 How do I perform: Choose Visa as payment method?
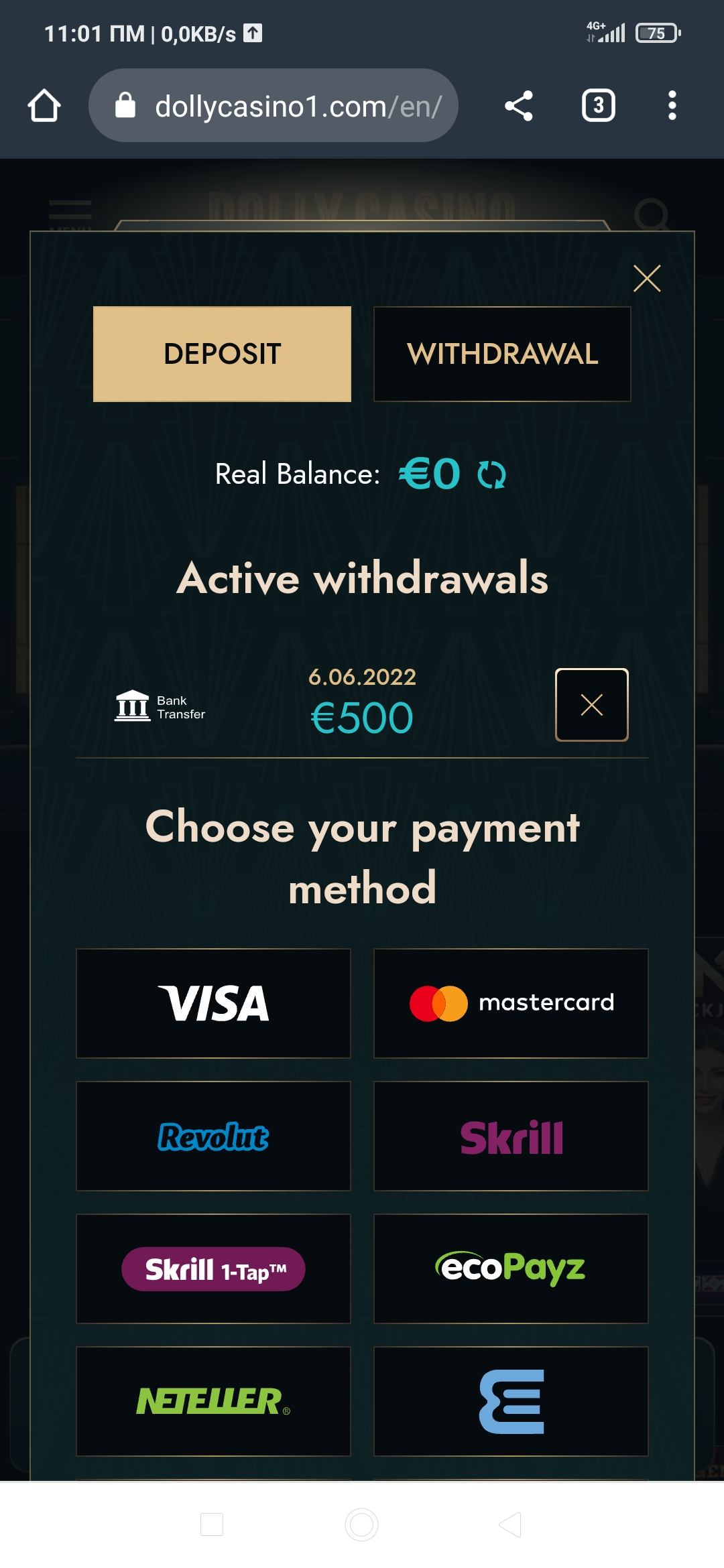[x=213, y=1003]
